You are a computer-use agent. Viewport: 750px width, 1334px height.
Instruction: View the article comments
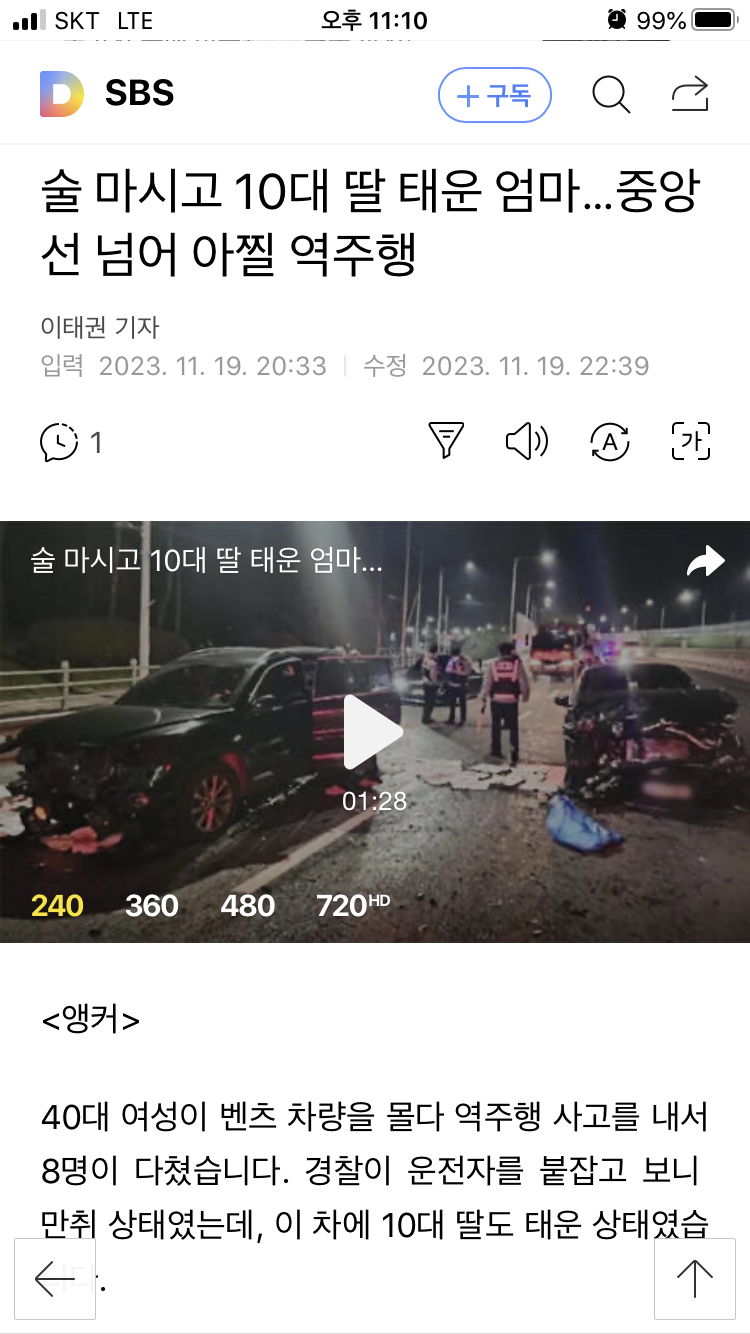pos(71,442)
